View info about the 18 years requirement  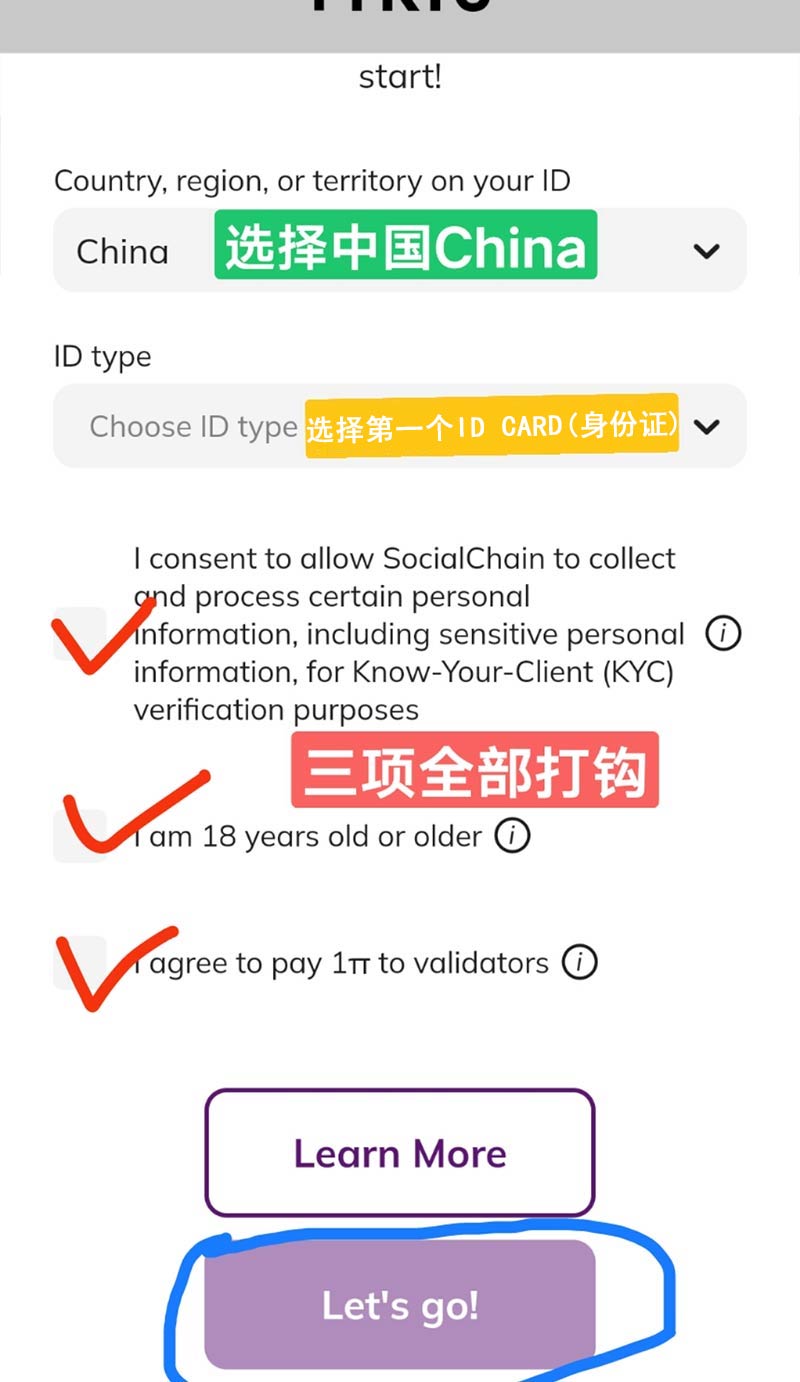pyautogui.click(x=513, y=836)
